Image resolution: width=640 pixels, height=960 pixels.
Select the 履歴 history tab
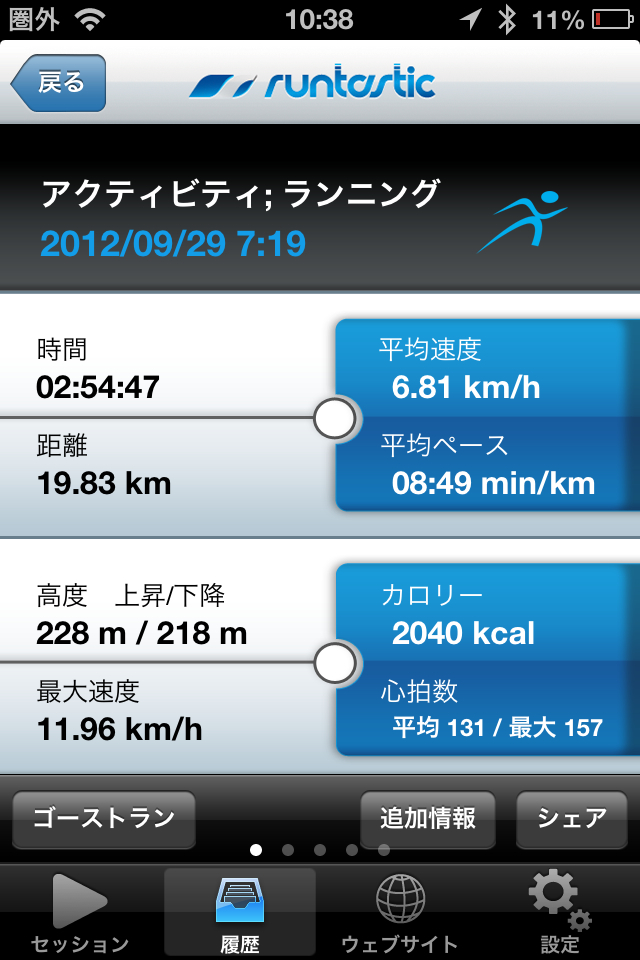click(x=240, y=912)
